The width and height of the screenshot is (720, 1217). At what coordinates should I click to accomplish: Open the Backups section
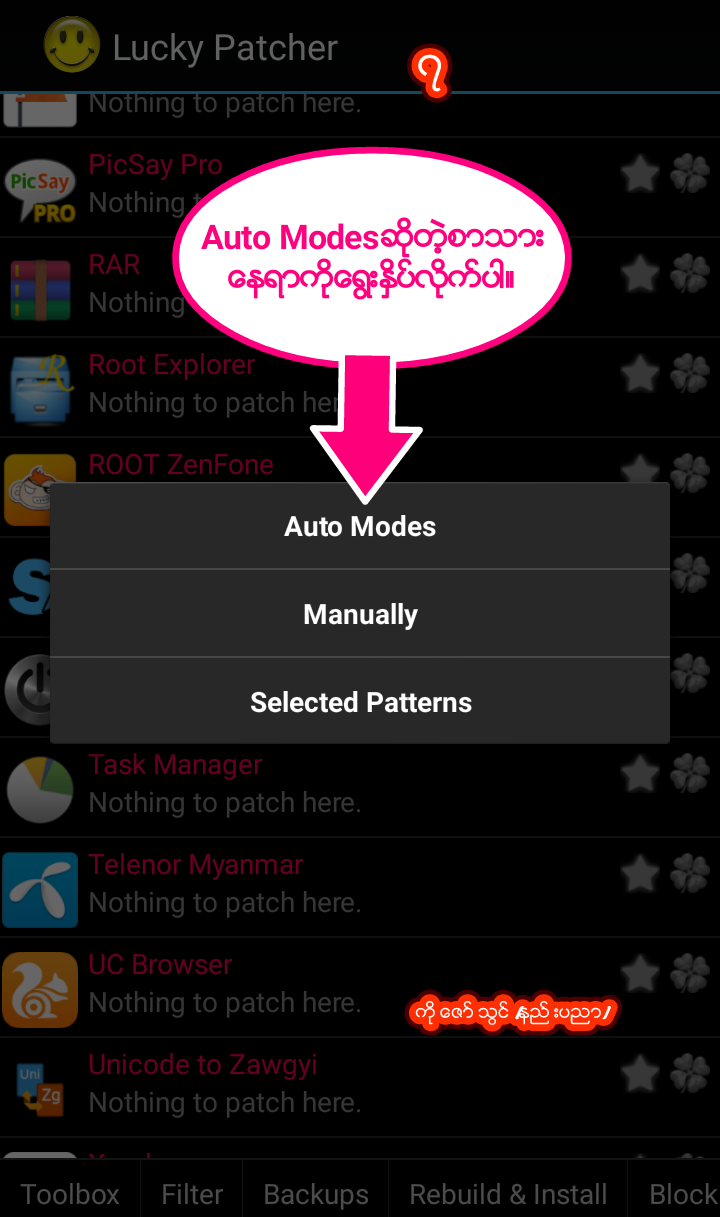[x=316, y=1194]
